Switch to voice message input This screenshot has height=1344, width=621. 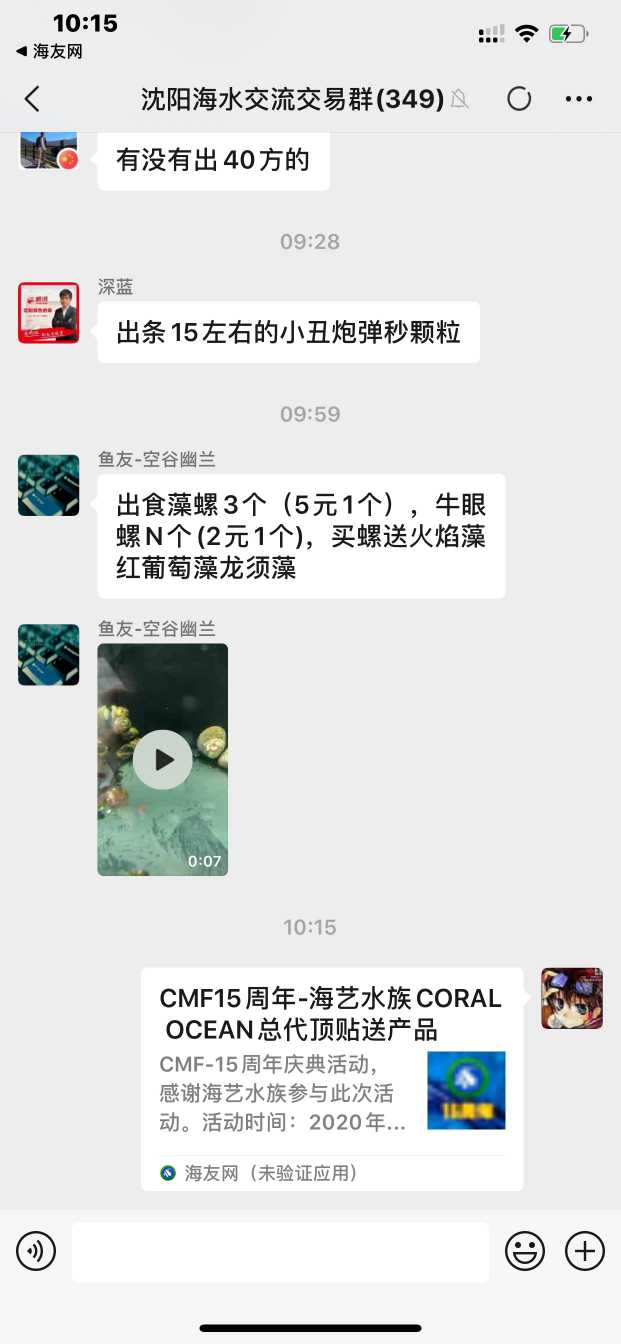[x=36, y=1251]
